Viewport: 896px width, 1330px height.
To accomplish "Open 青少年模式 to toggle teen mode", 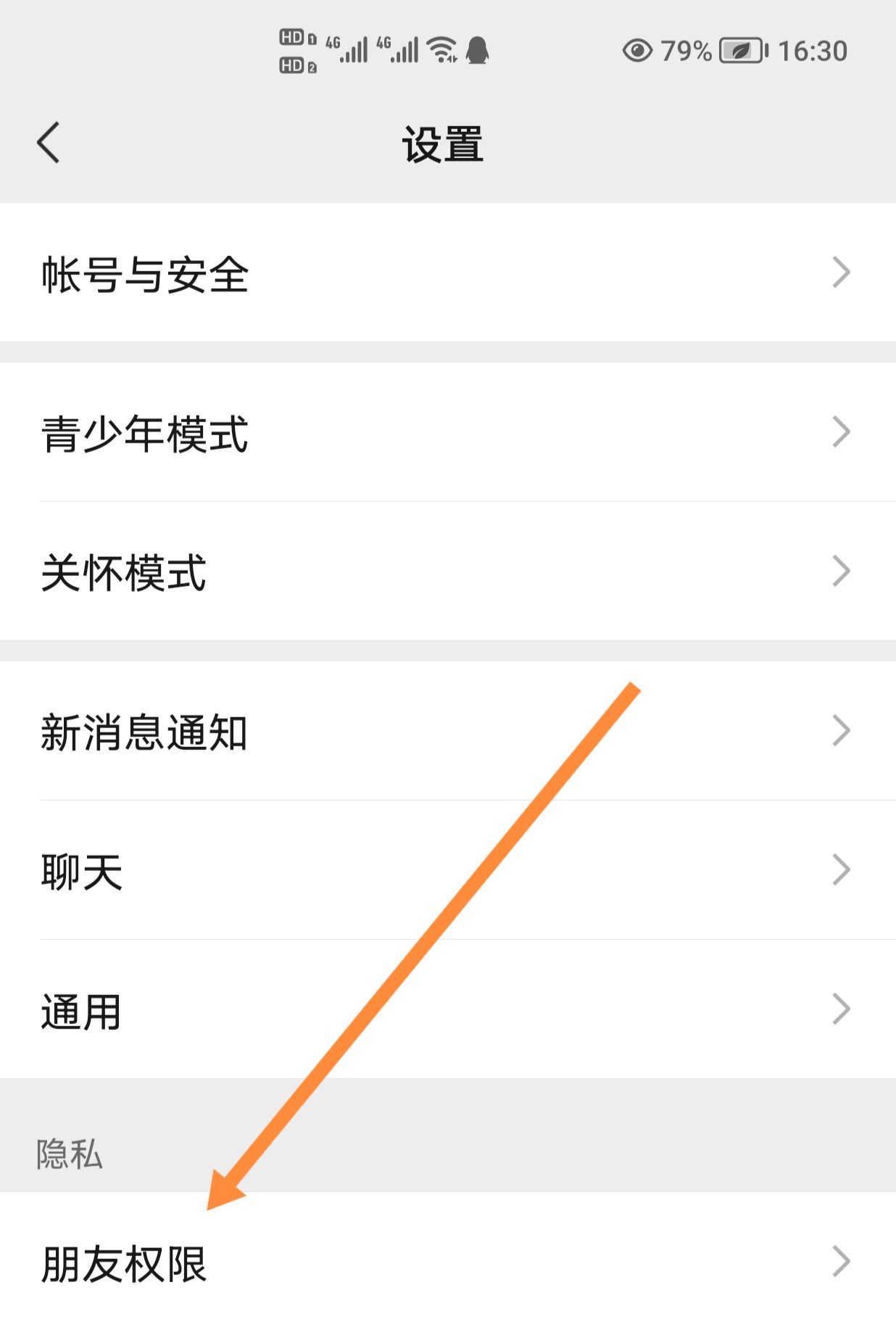I will click(145, 431).
